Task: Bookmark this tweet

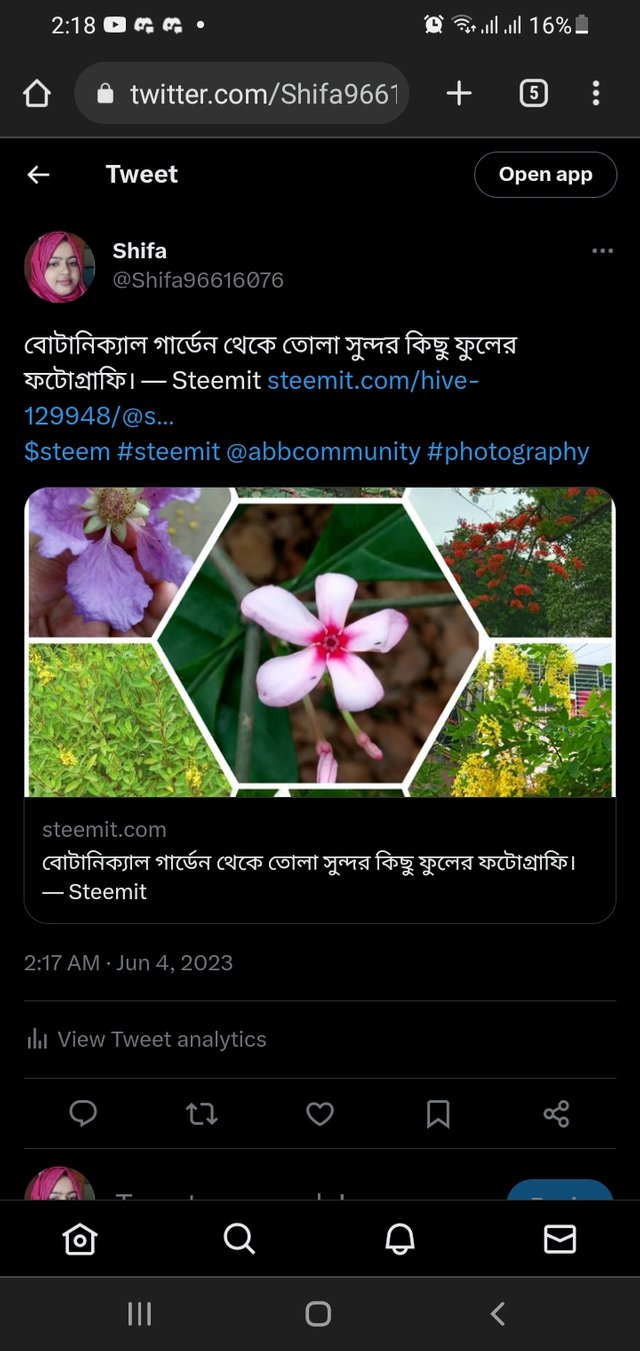Action: [x=438, y=1114]
